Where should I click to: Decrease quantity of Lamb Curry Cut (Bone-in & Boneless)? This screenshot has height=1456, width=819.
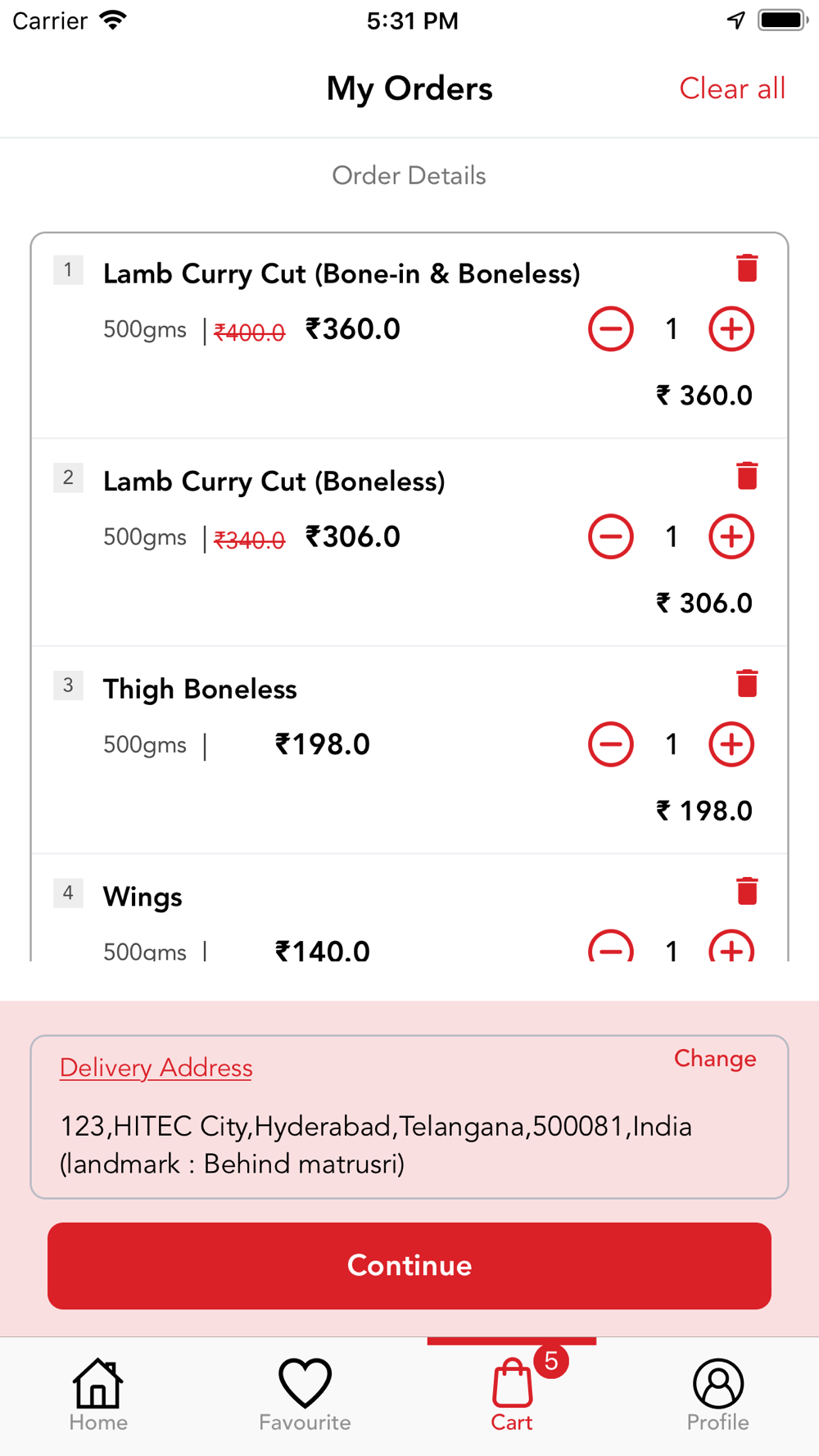coord(611,329)
